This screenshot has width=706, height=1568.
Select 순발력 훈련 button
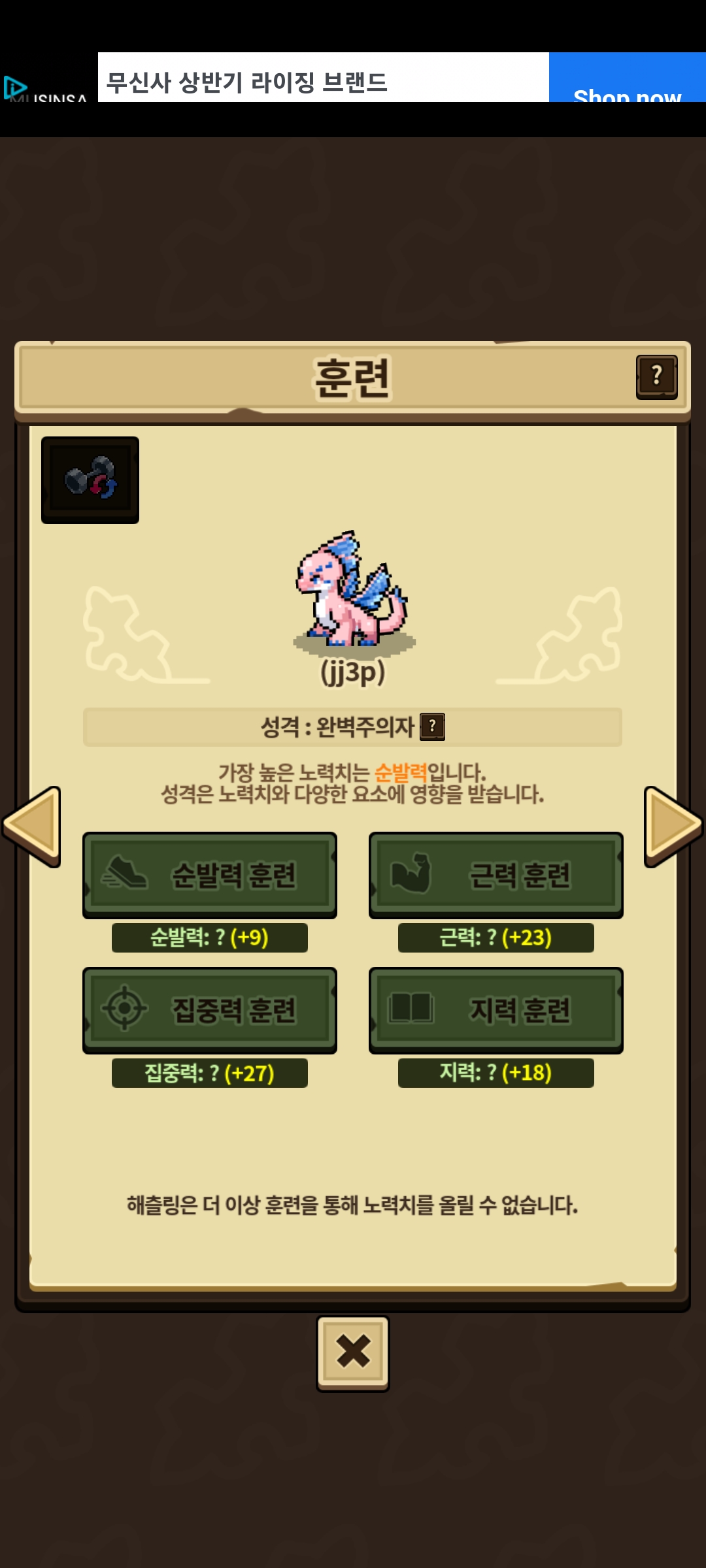[x=210, y=875]
